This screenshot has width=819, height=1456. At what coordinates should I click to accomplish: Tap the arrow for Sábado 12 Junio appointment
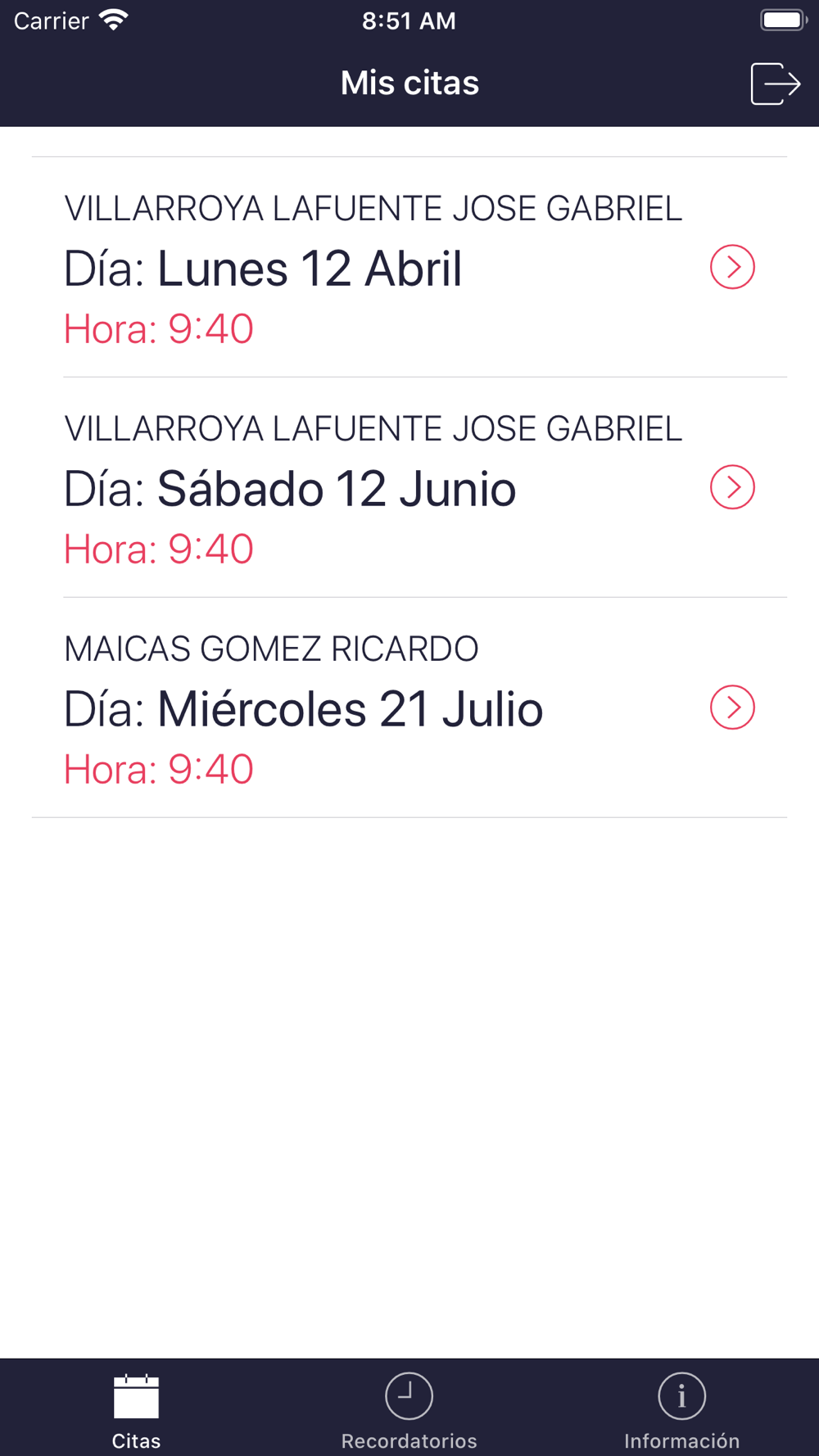coord(732,487)
